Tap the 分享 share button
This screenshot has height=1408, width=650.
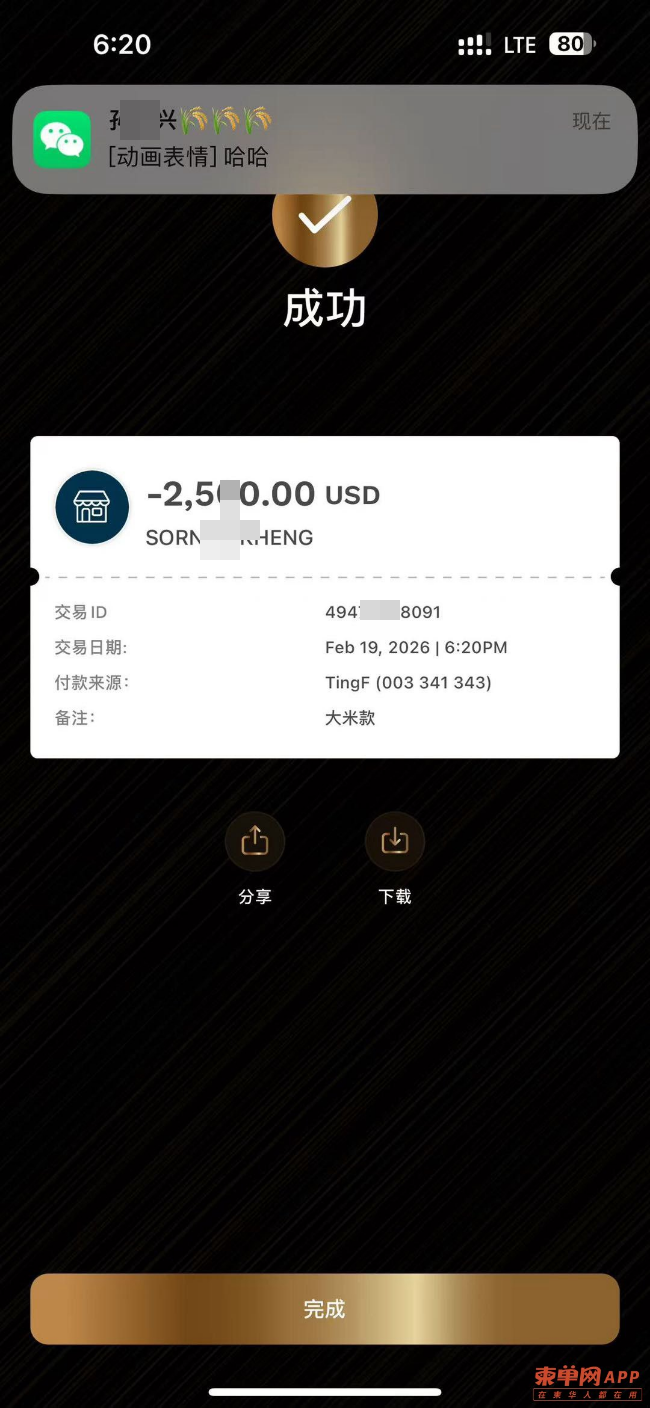click(255, 842)
